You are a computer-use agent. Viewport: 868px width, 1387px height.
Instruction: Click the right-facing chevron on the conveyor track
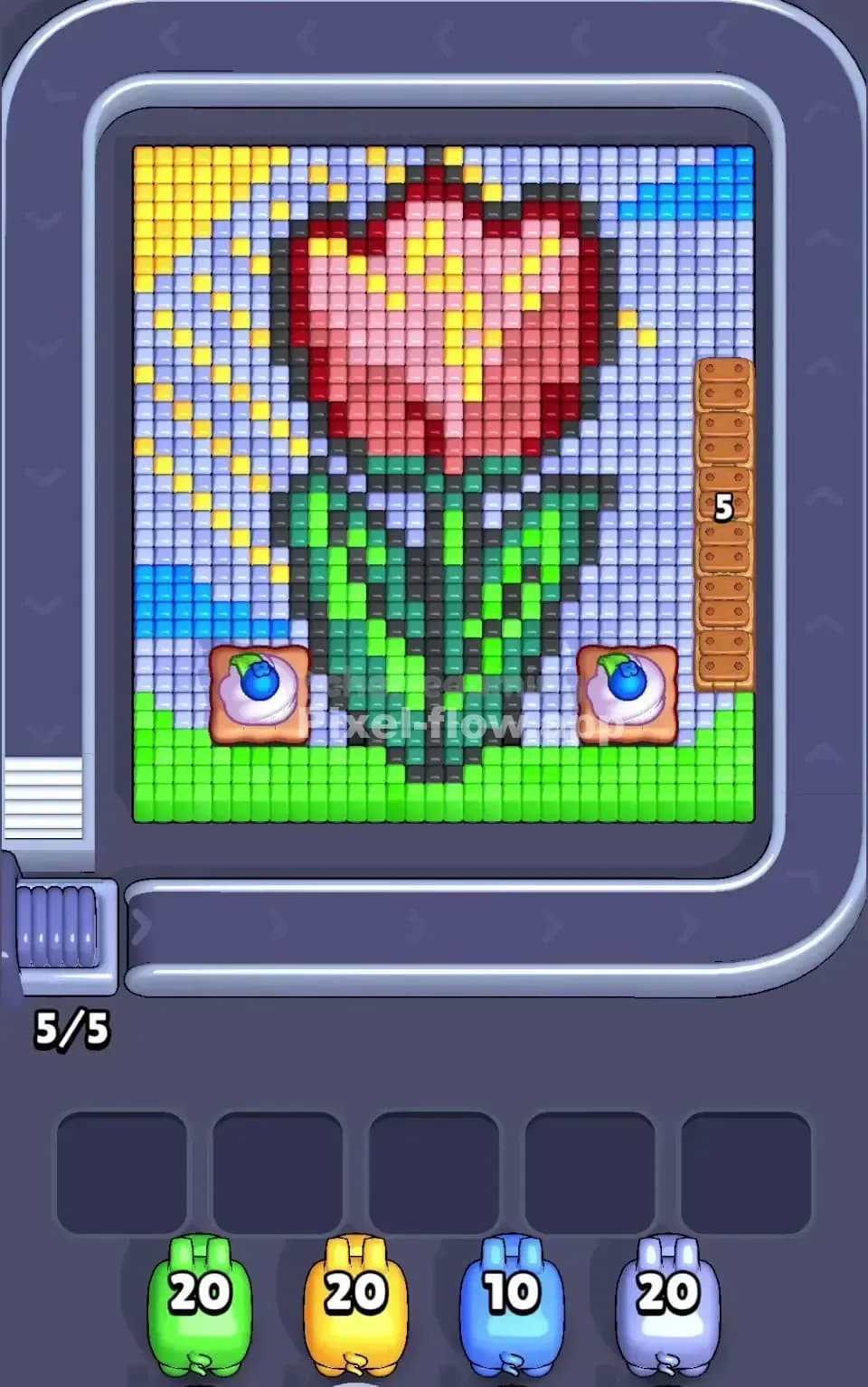tap(140, 924)
